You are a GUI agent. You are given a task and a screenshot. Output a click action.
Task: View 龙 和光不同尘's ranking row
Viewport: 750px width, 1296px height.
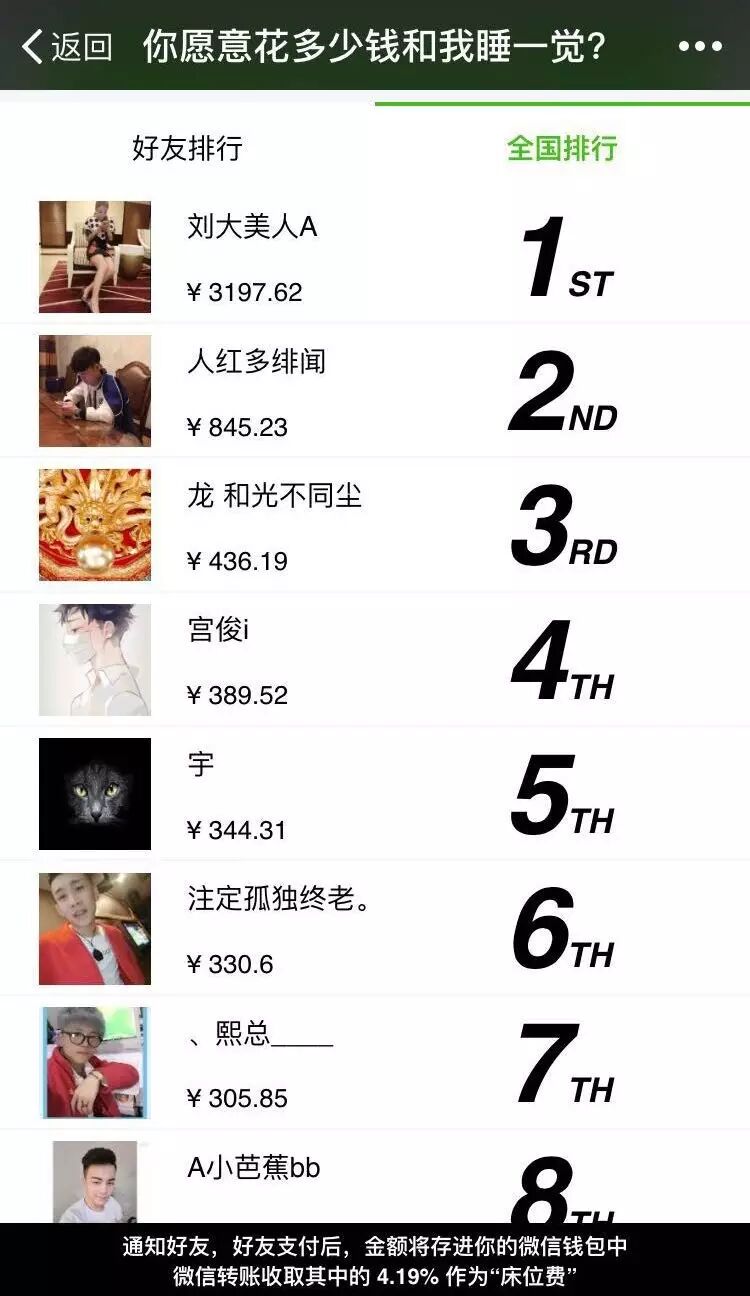click(375, 525)
